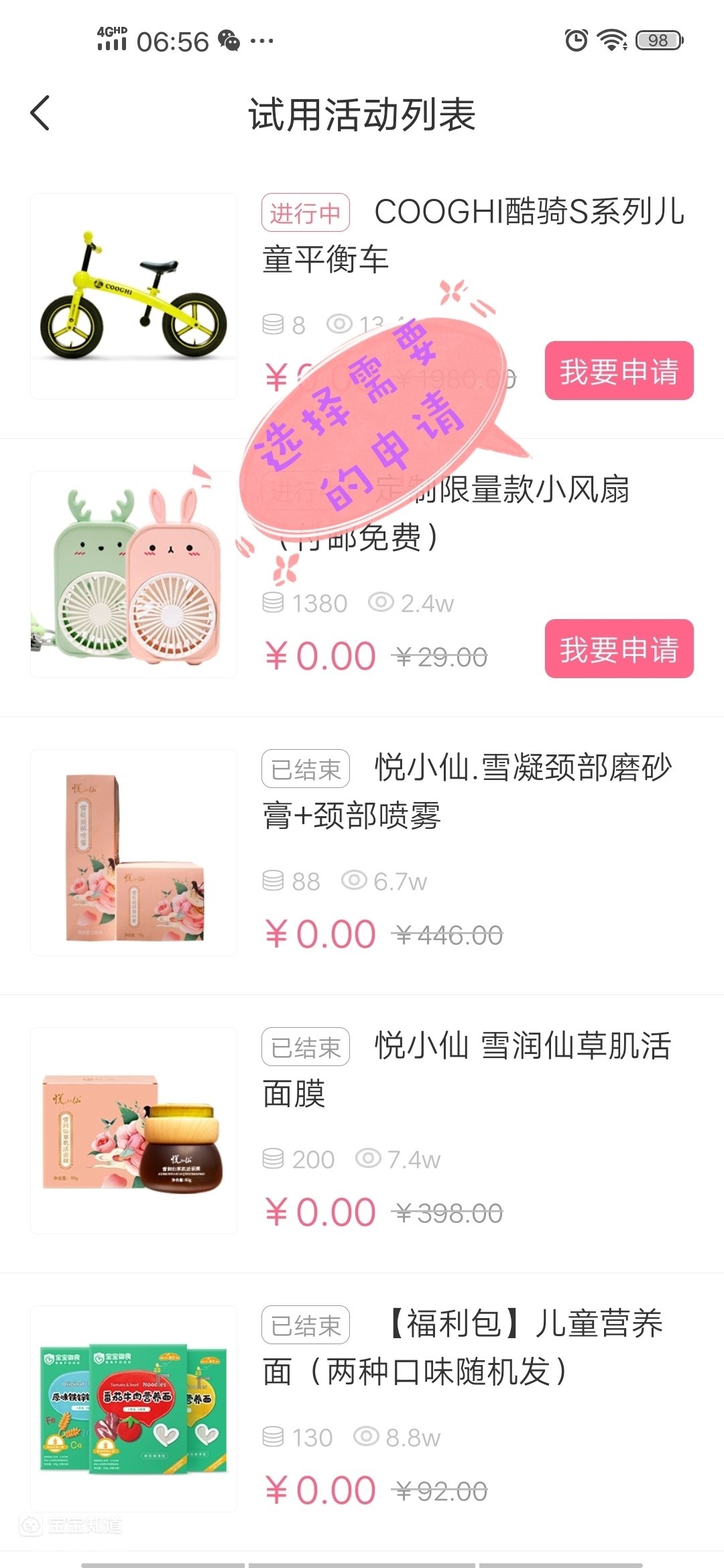Image resolution: width=724 pixels, height=1568 pixels.
Task: Go back from the trial activity list
Action: pos(40,113)
